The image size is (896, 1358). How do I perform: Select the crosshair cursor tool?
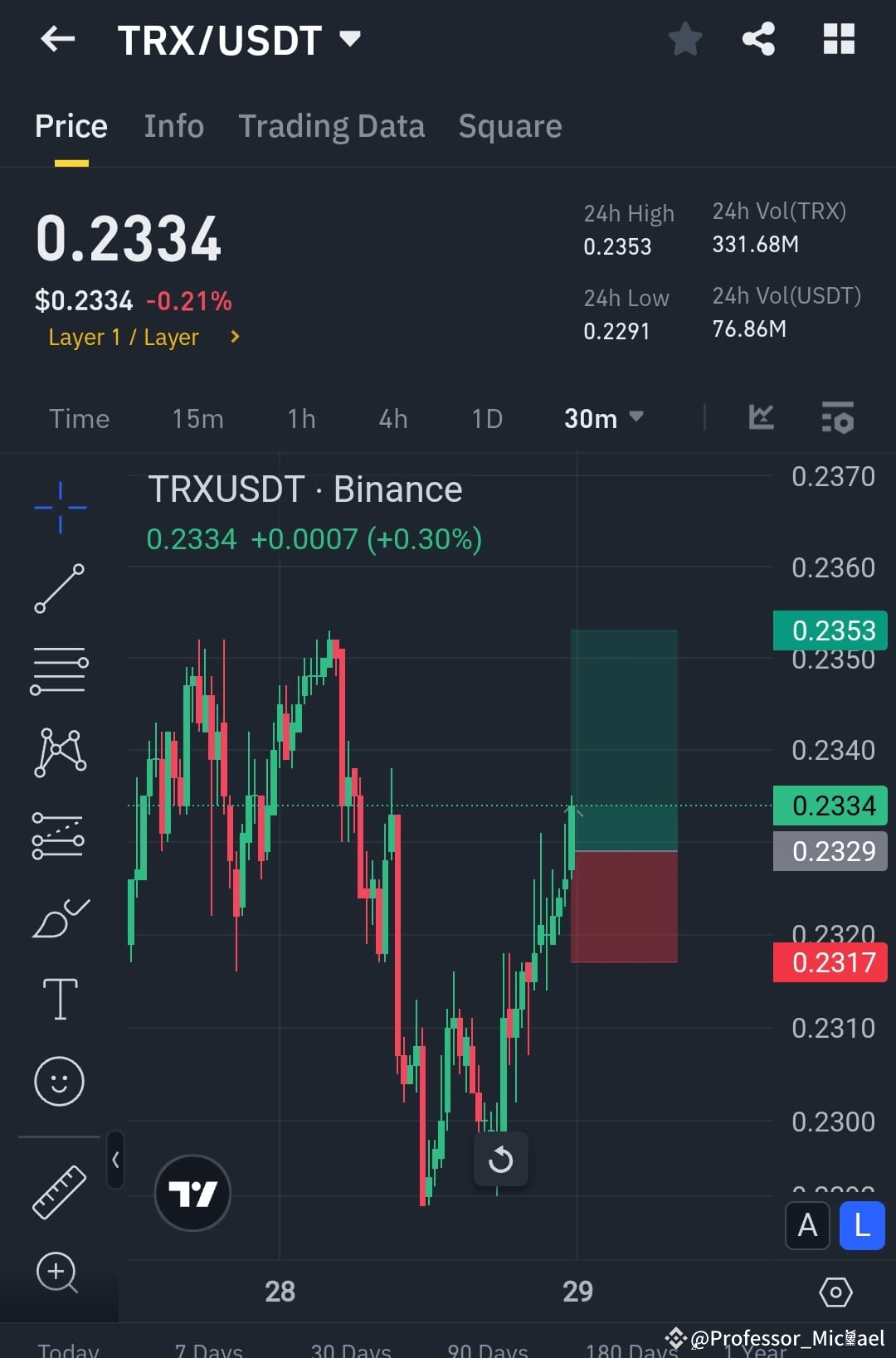click(x=59, y=507)
